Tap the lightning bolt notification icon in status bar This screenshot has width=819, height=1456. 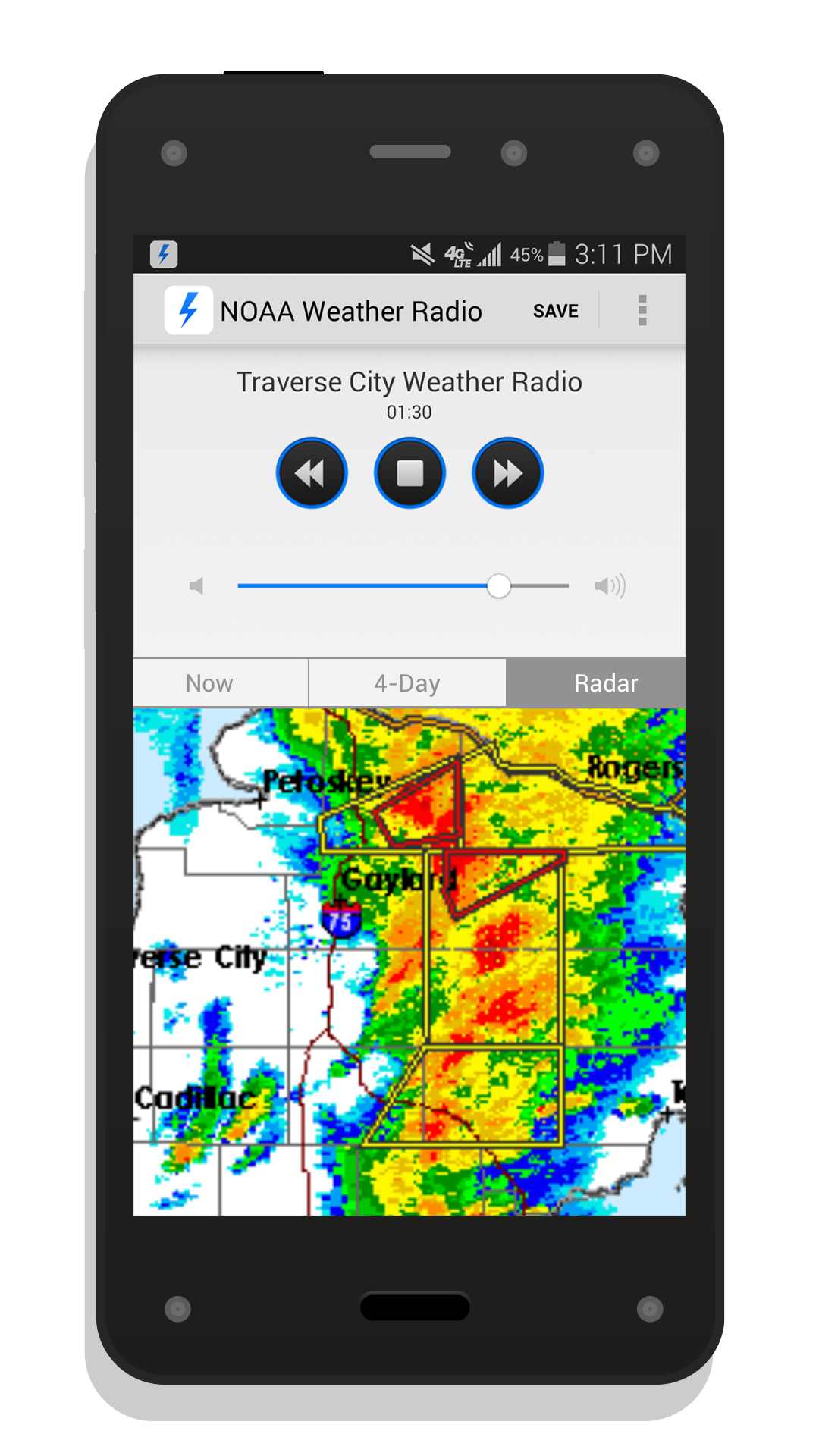[x=164, y=253]
